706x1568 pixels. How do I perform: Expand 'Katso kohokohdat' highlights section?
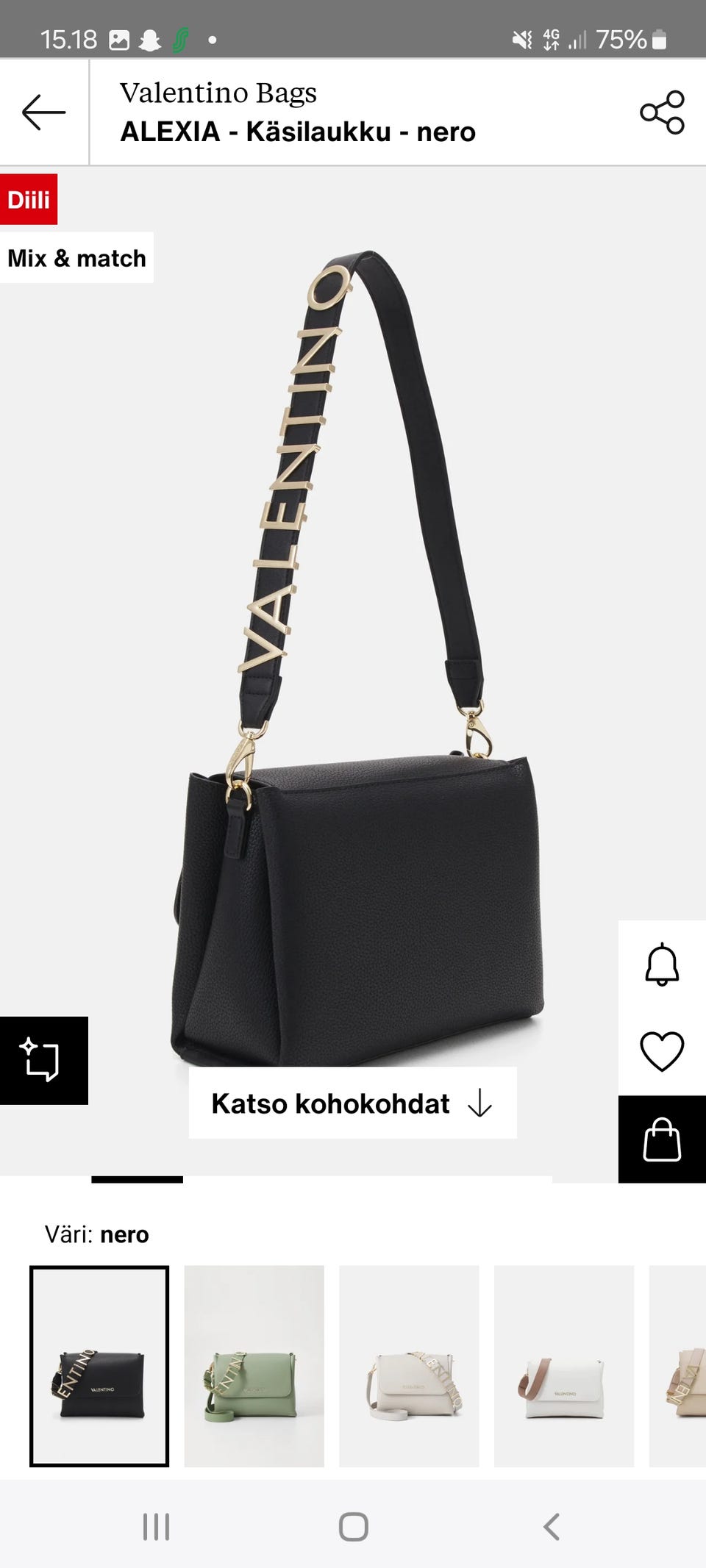click(352, 1103)
